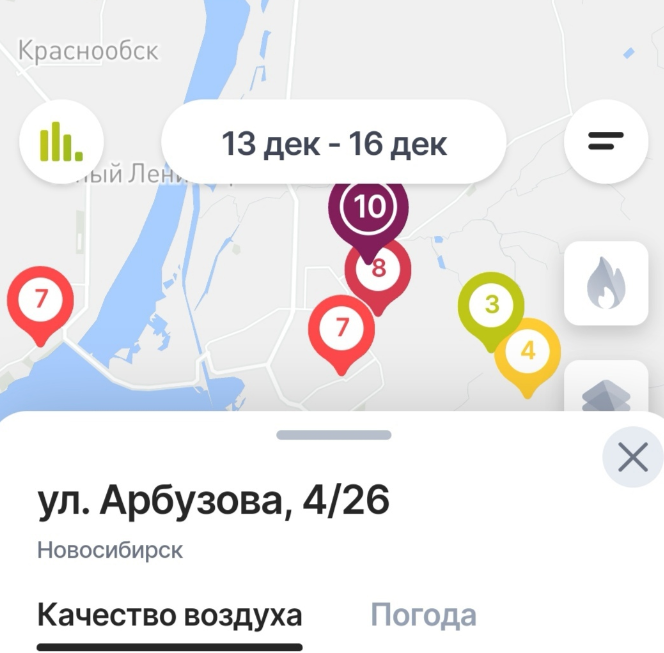Viewport: 664px width, 653px height.
Task: Select the green marker showing 3
Action: [491, 304]
